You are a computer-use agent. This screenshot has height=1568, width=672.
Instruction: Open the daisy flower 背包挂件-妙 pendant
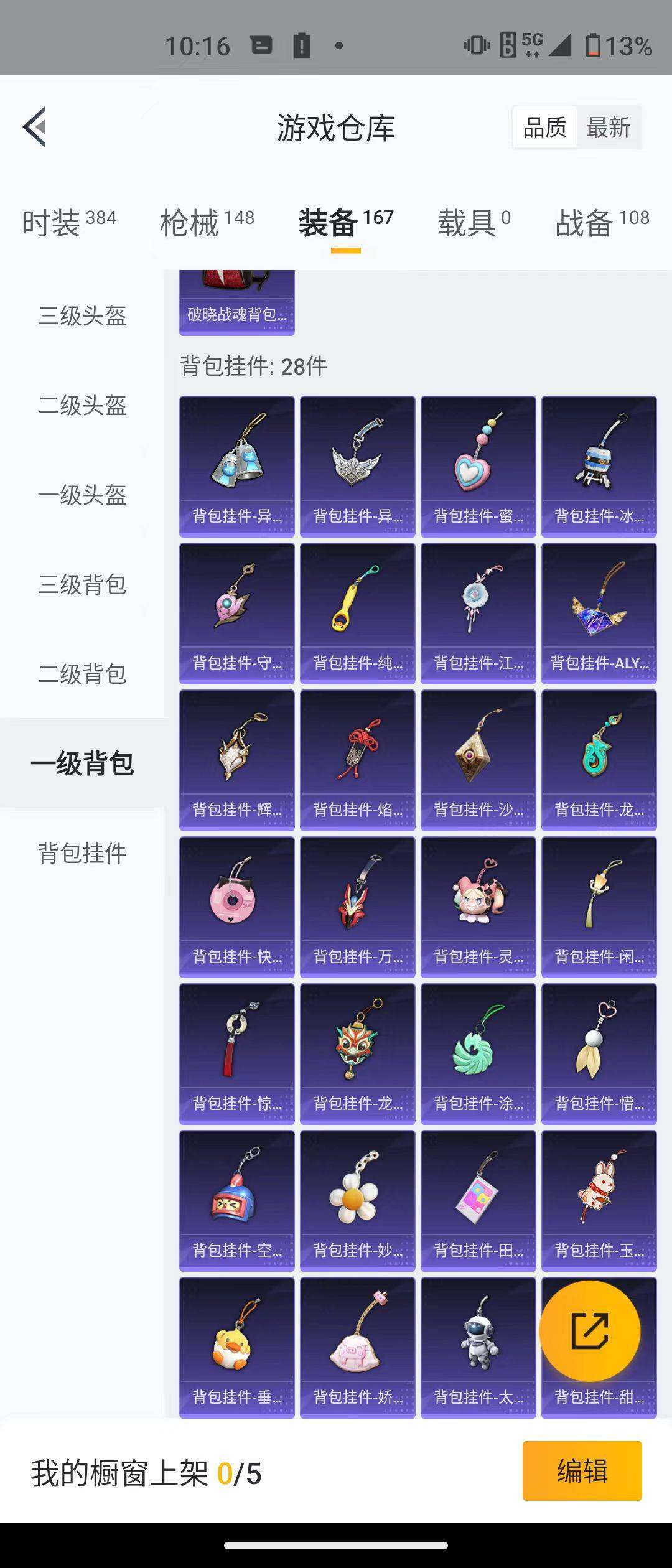(358, 1198)
